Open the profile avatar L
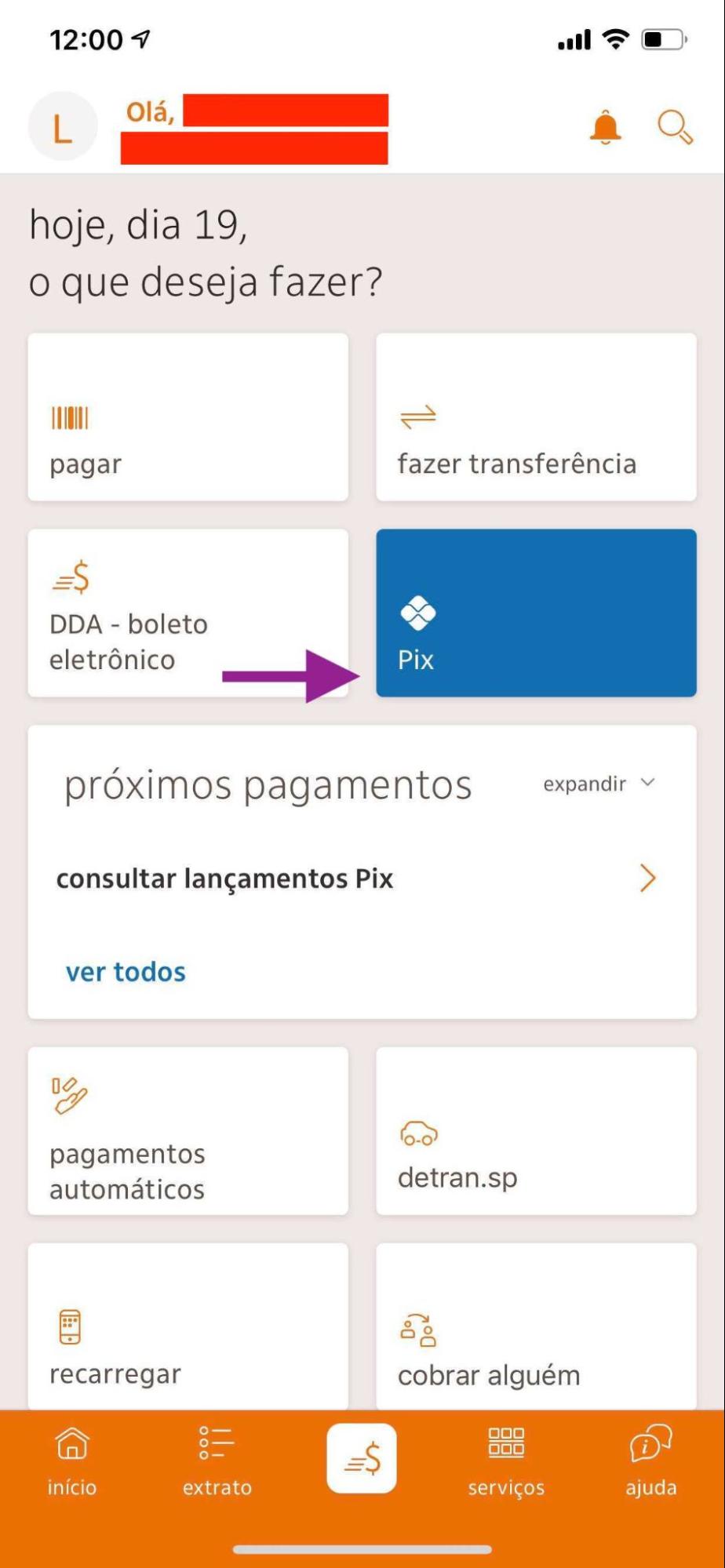725x1568 pixels. click(63, 127)
